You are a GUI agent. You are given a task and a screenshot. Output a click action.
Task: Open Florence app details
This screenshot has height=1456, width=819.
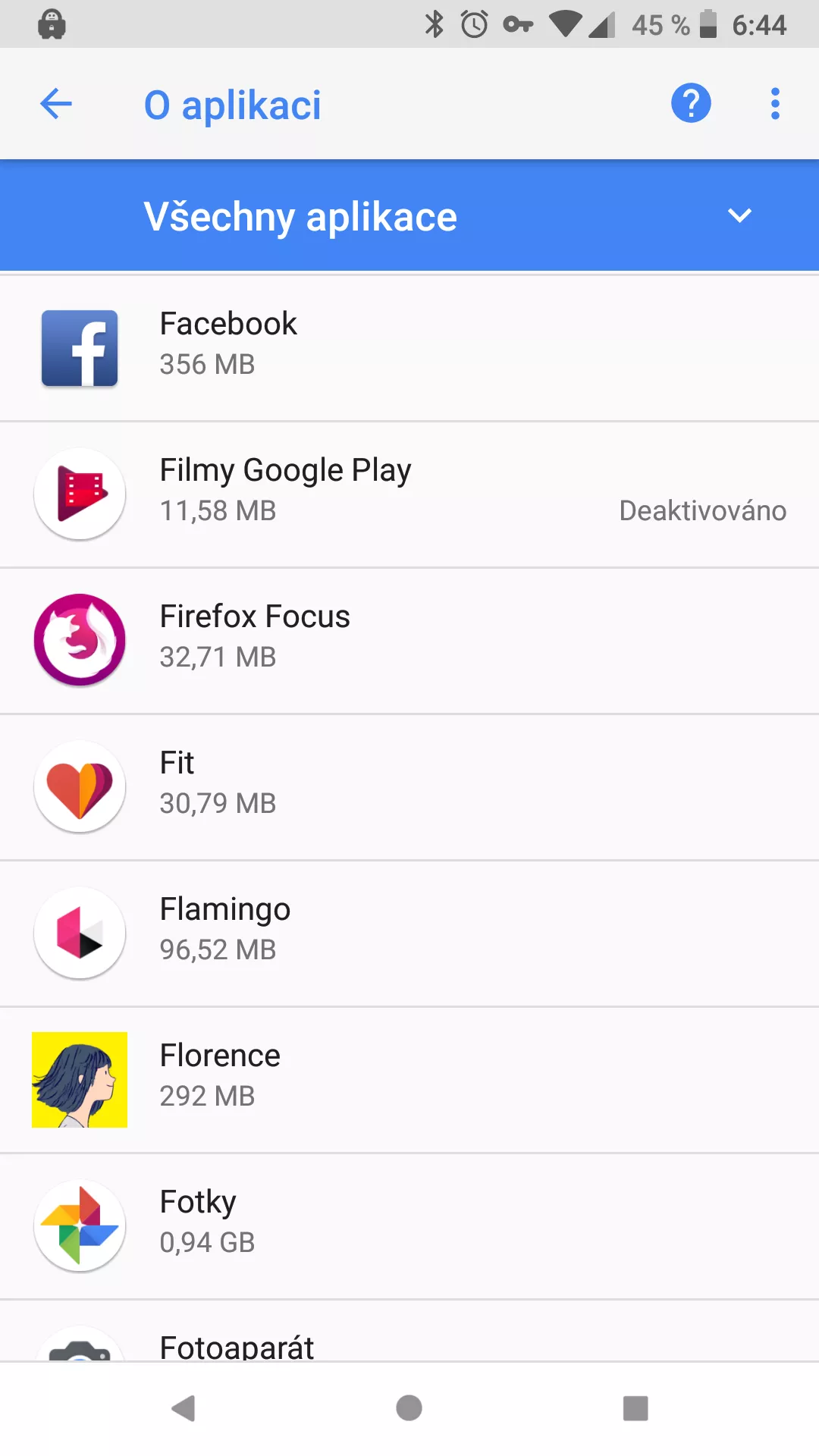(409, 1080)
